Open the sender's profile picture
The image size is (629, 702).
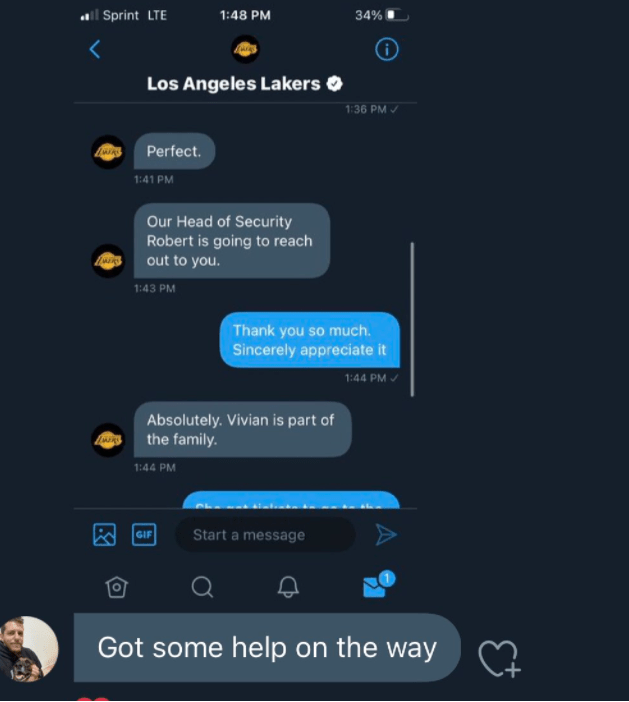[29, 648]
